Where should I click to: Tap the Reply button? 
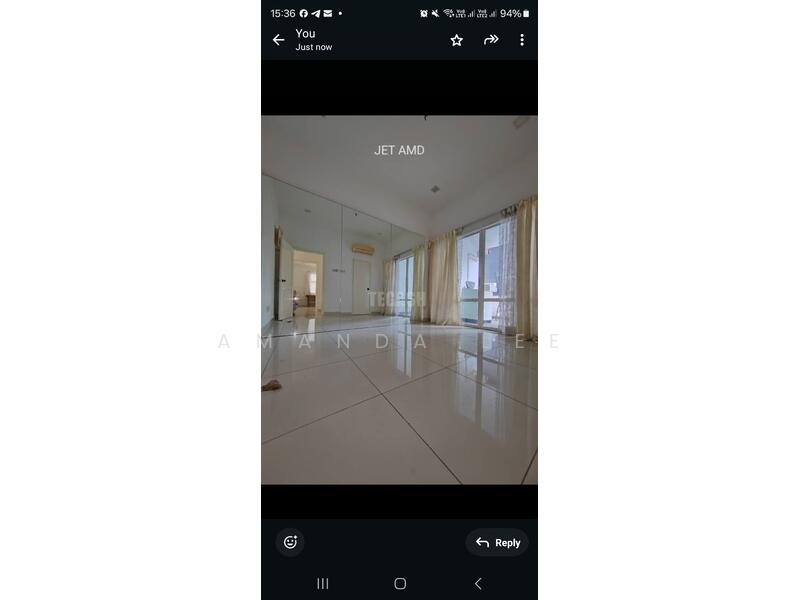tap(497, 542)
